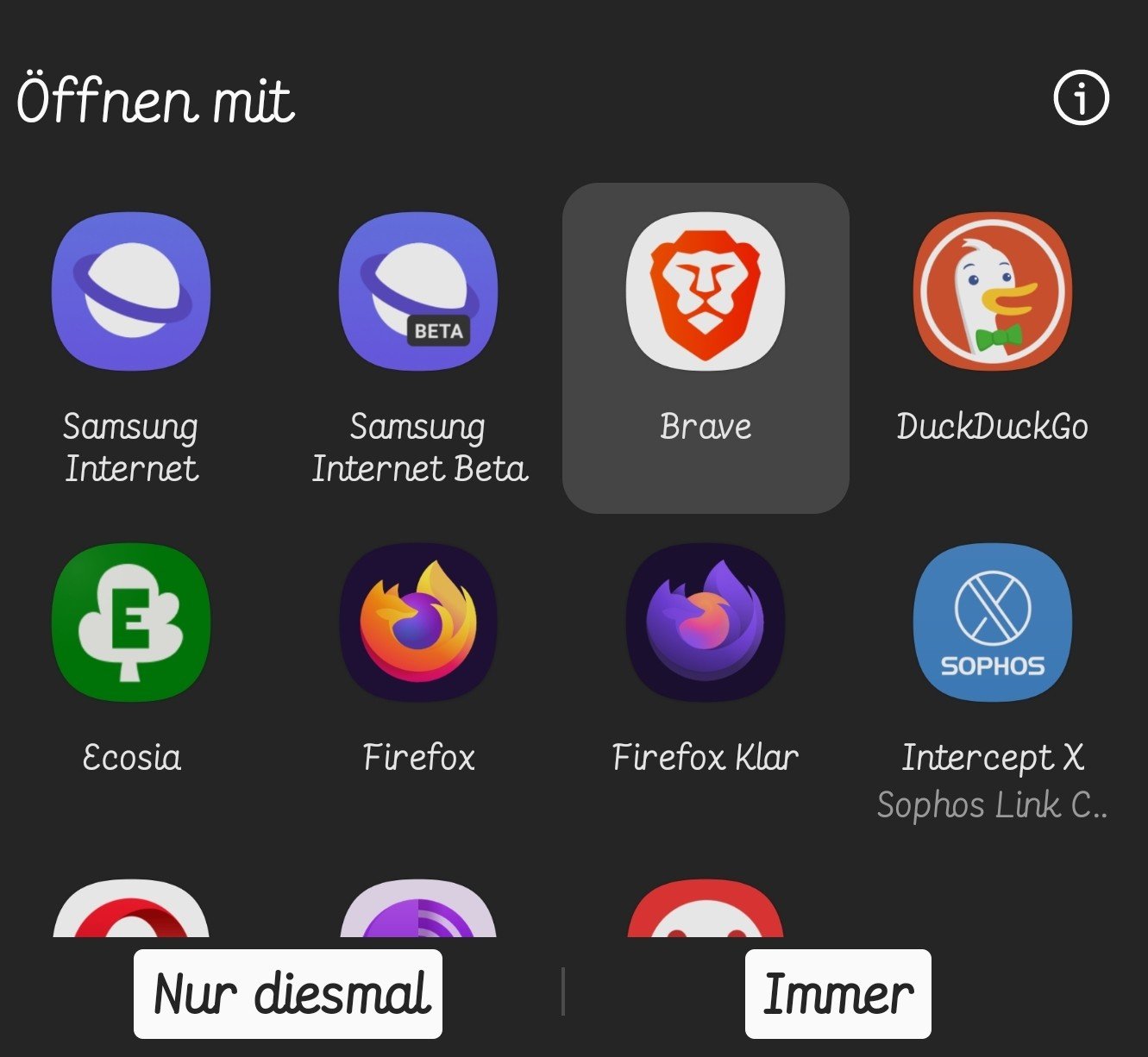Select Intercept X Sophos Link Checker
The height and width of the screenshot is (1057, 1148).
point(992,623)
